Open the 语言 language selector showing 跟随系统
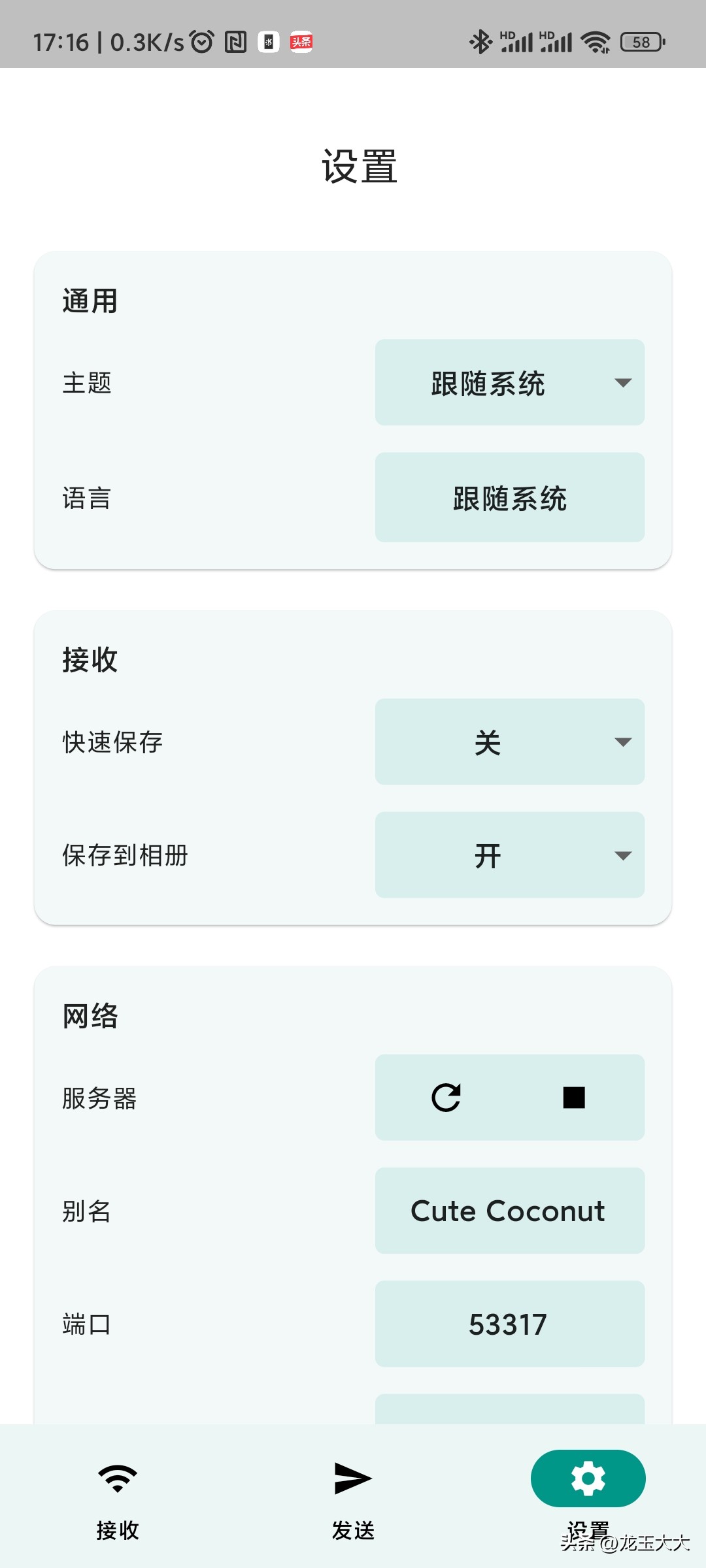Image resolution: width=706 pixels, height=1568 pixels. point(509,497)
